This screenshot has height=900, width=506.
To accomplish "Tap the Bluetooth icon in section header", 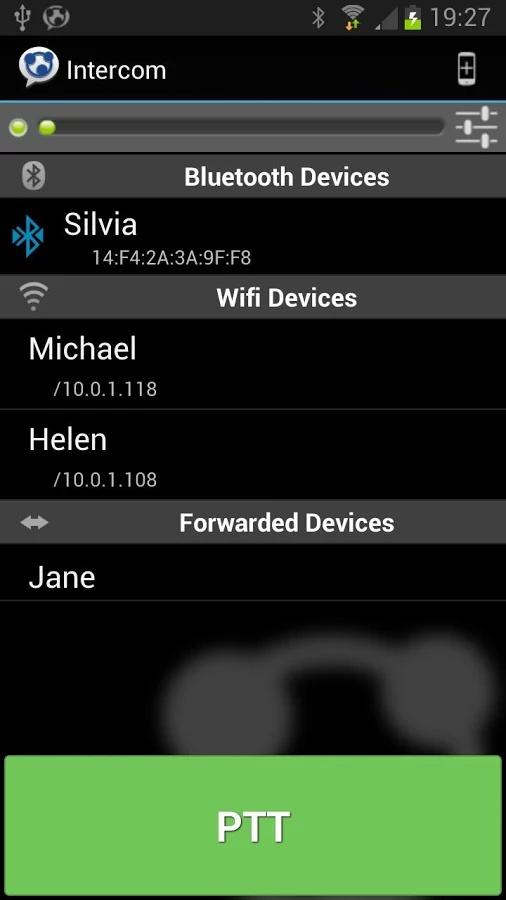I will (x=33, y=176).
